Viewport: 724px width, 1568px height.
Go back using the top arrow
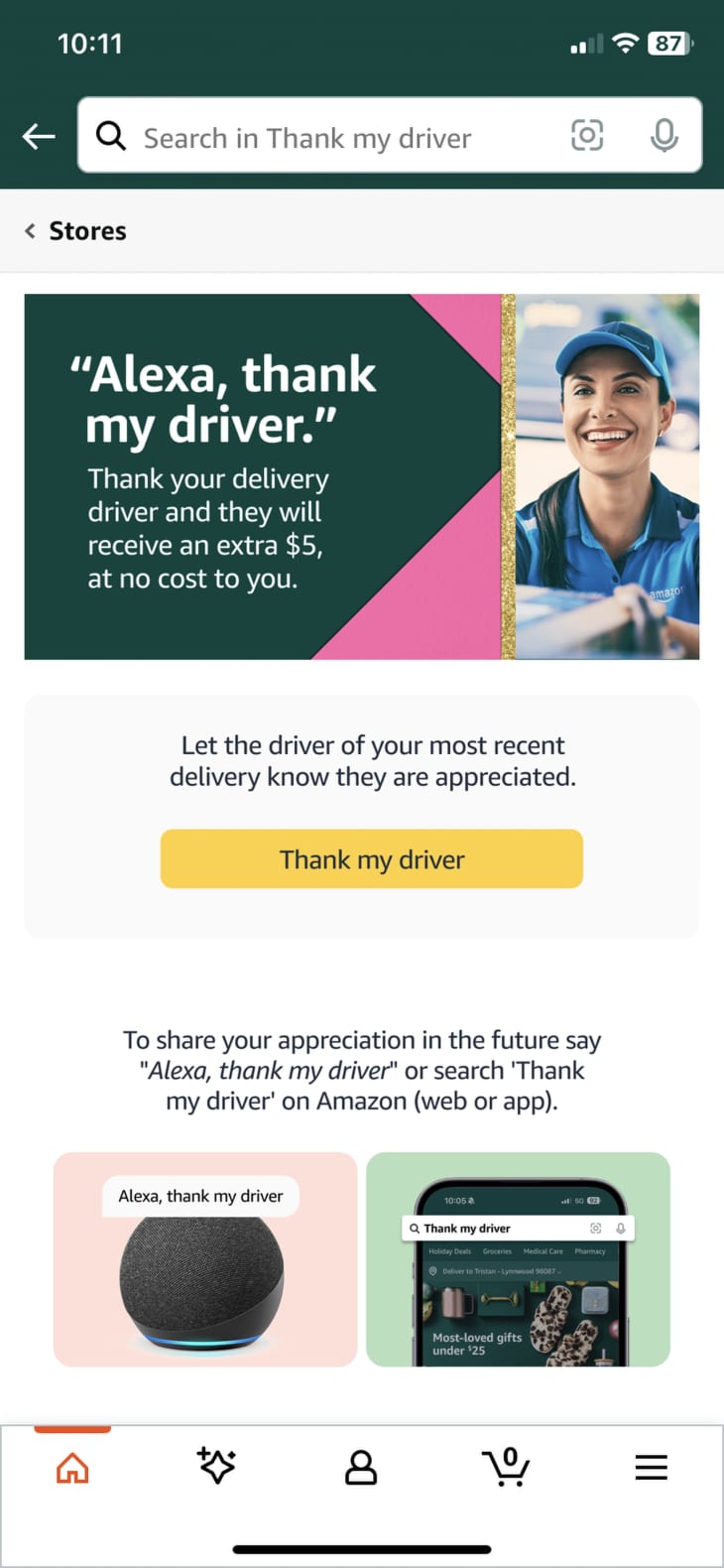pos(39,136)
